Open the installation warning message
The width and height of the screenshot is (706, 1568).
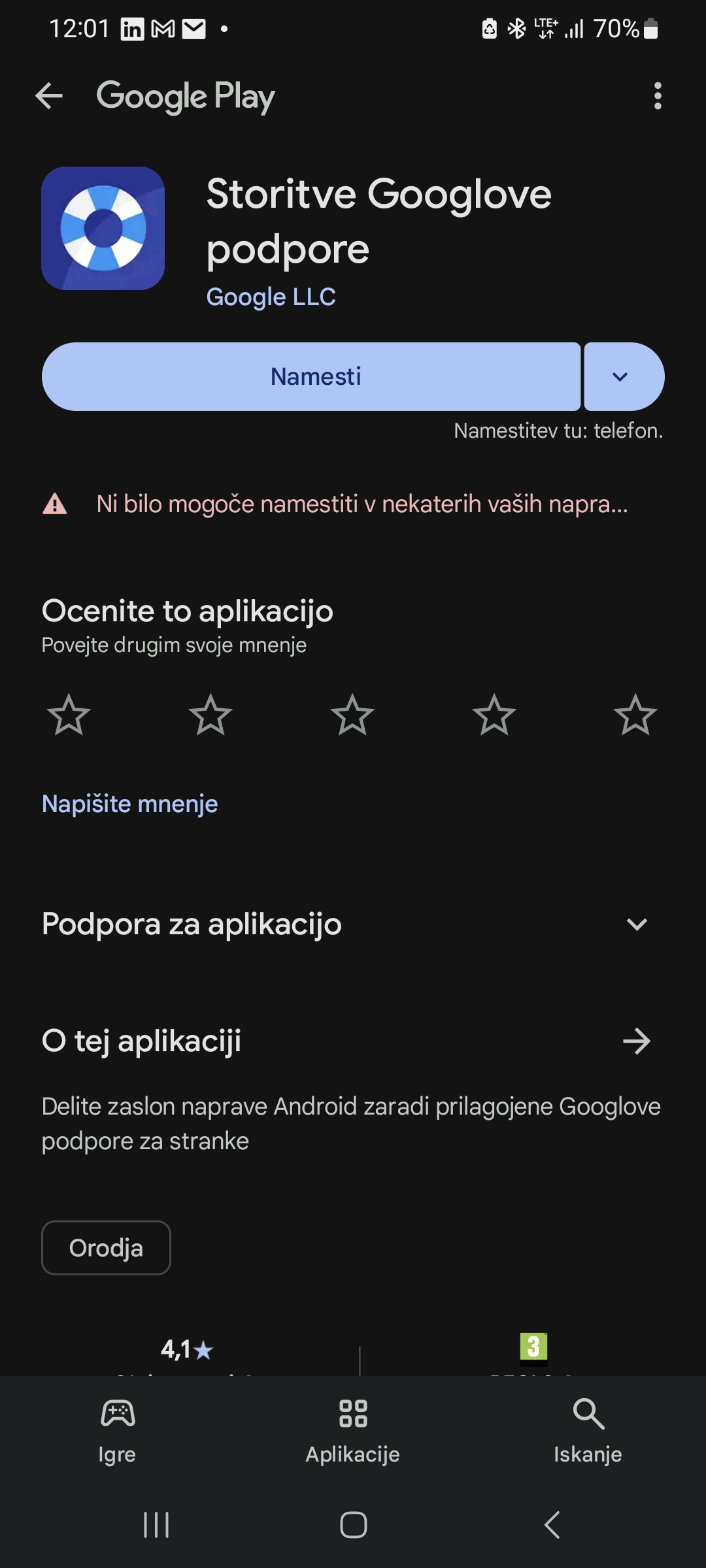pos(335,504)
